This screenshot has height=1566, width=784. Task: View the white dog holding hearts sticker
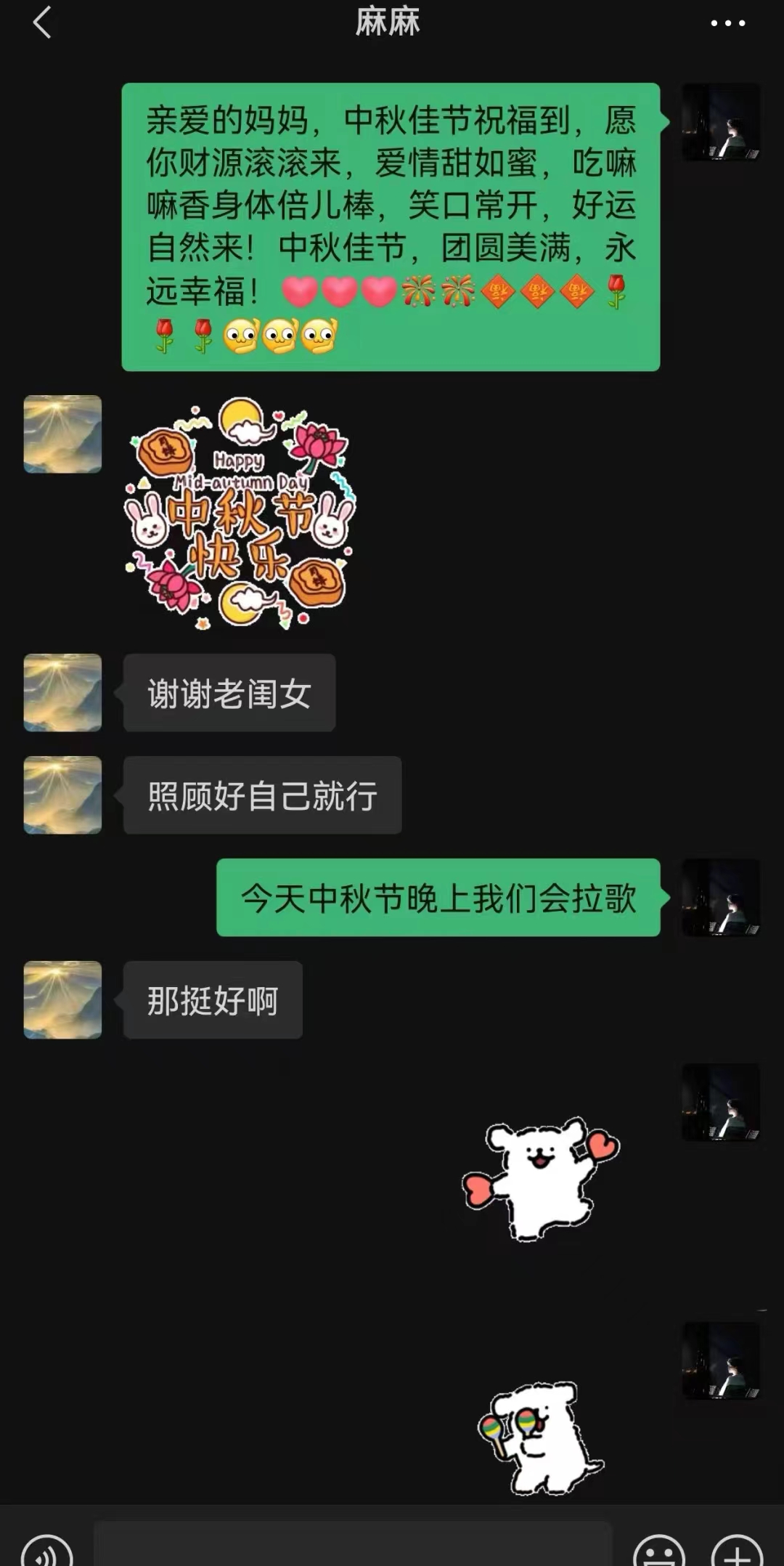541,1178
